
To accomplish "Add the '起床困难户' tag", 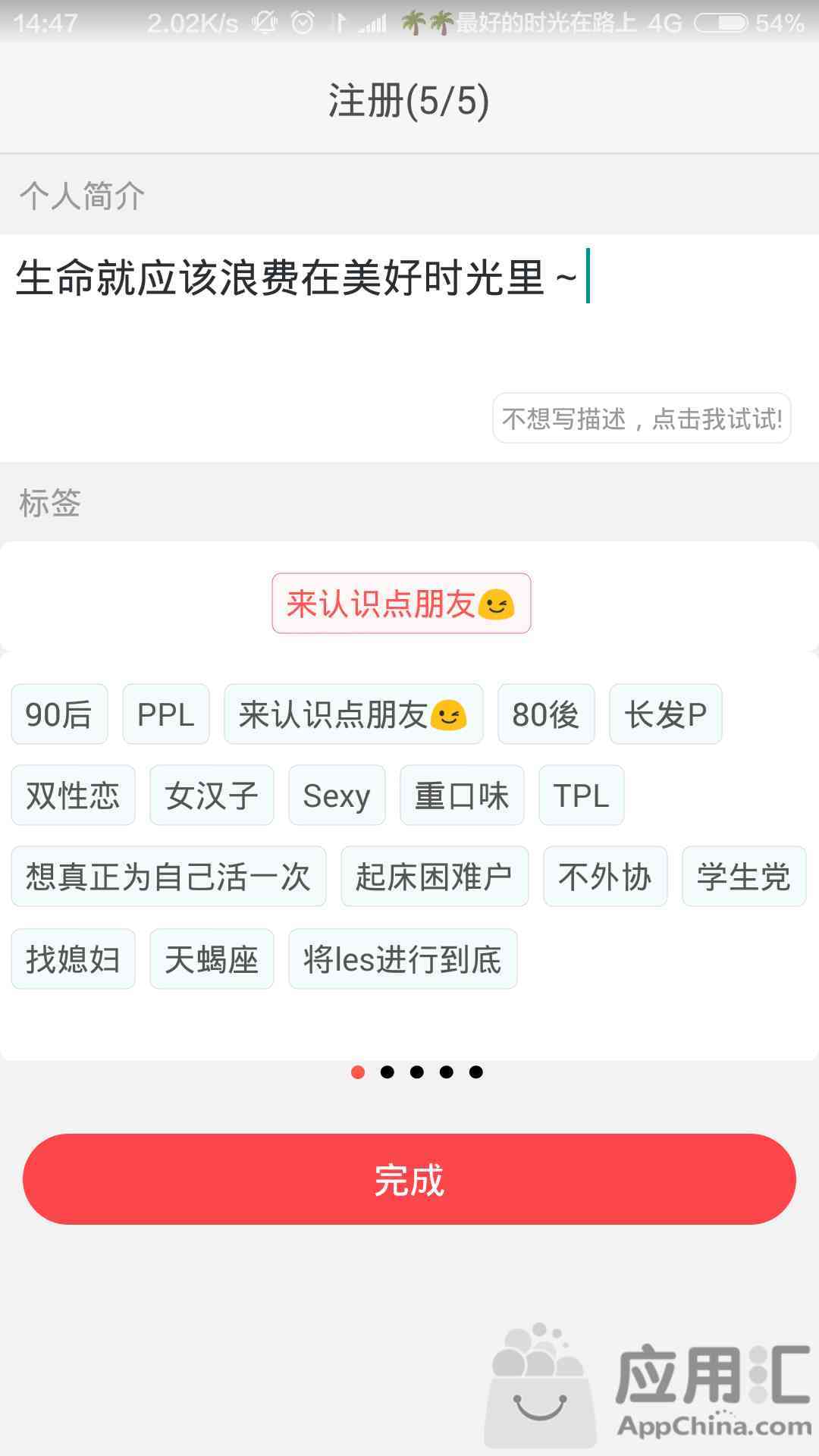I will pos(435,877).
